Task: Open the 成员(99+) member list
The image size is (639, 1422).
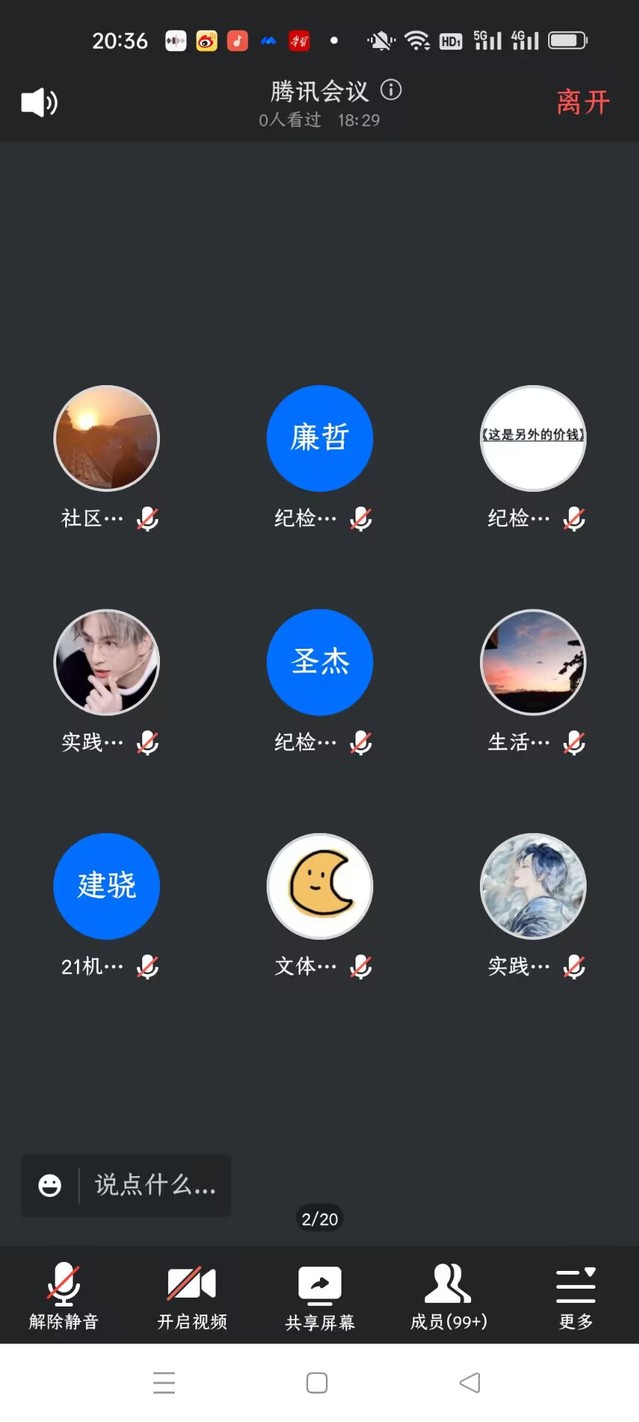Action: 448,1296
